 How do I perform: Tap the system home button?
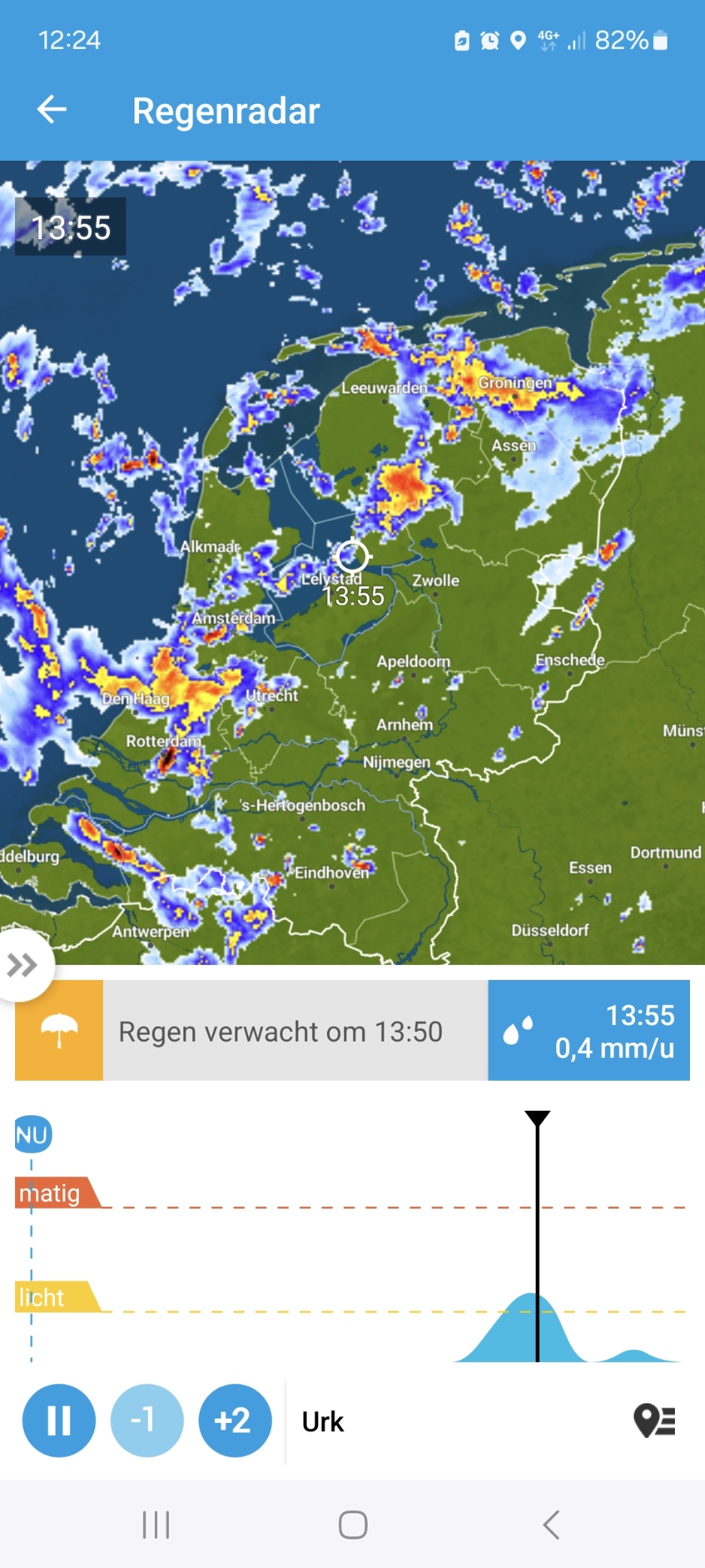coord(352,1524)
